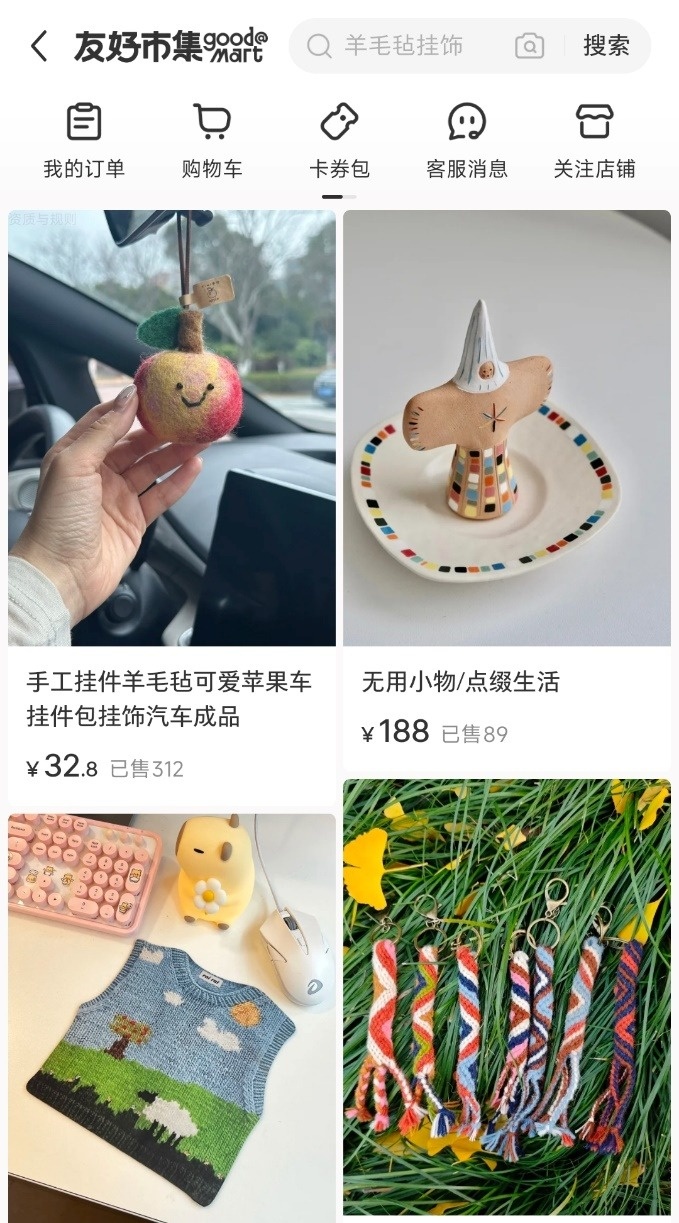This screenshot has width=679, height=1223.
Task: Open 卡券包
Action: coord(339,142)
